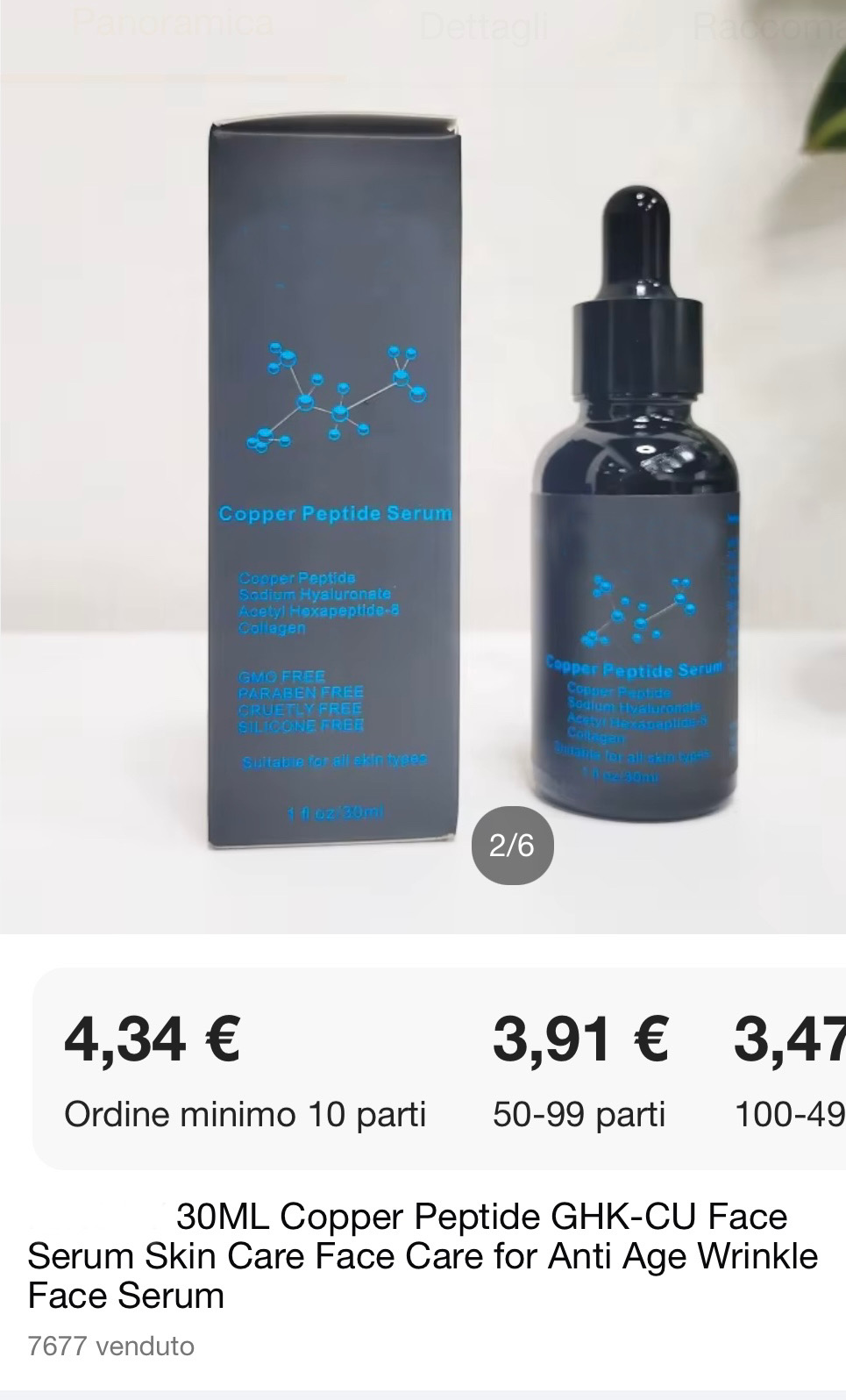Switch to the Panoramica tab
The image size is (846, 1400).
pos(172,24)
